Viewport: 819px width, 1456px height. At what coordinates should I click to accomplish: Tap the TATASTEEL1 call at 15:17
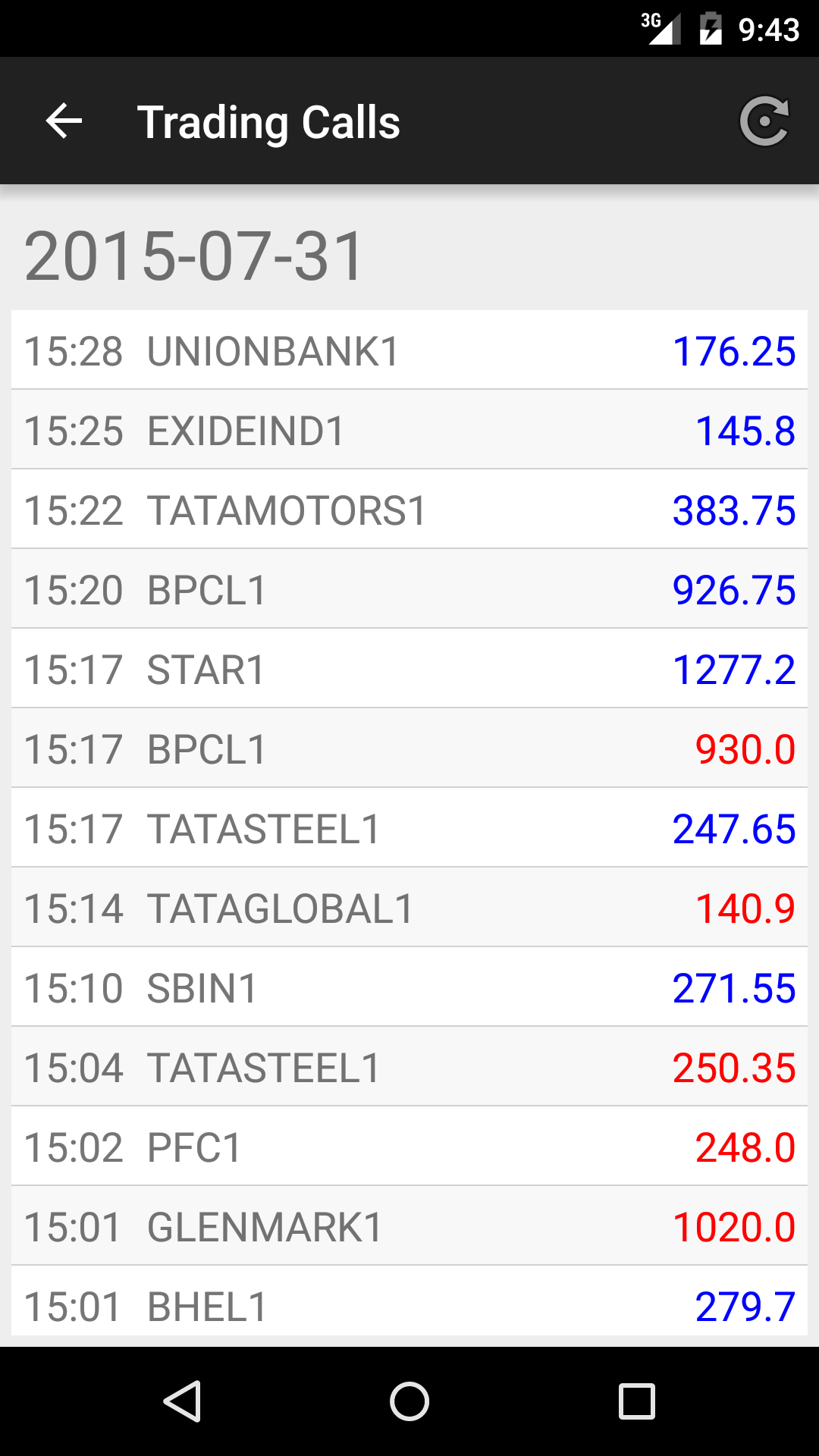tap(409, 829)
